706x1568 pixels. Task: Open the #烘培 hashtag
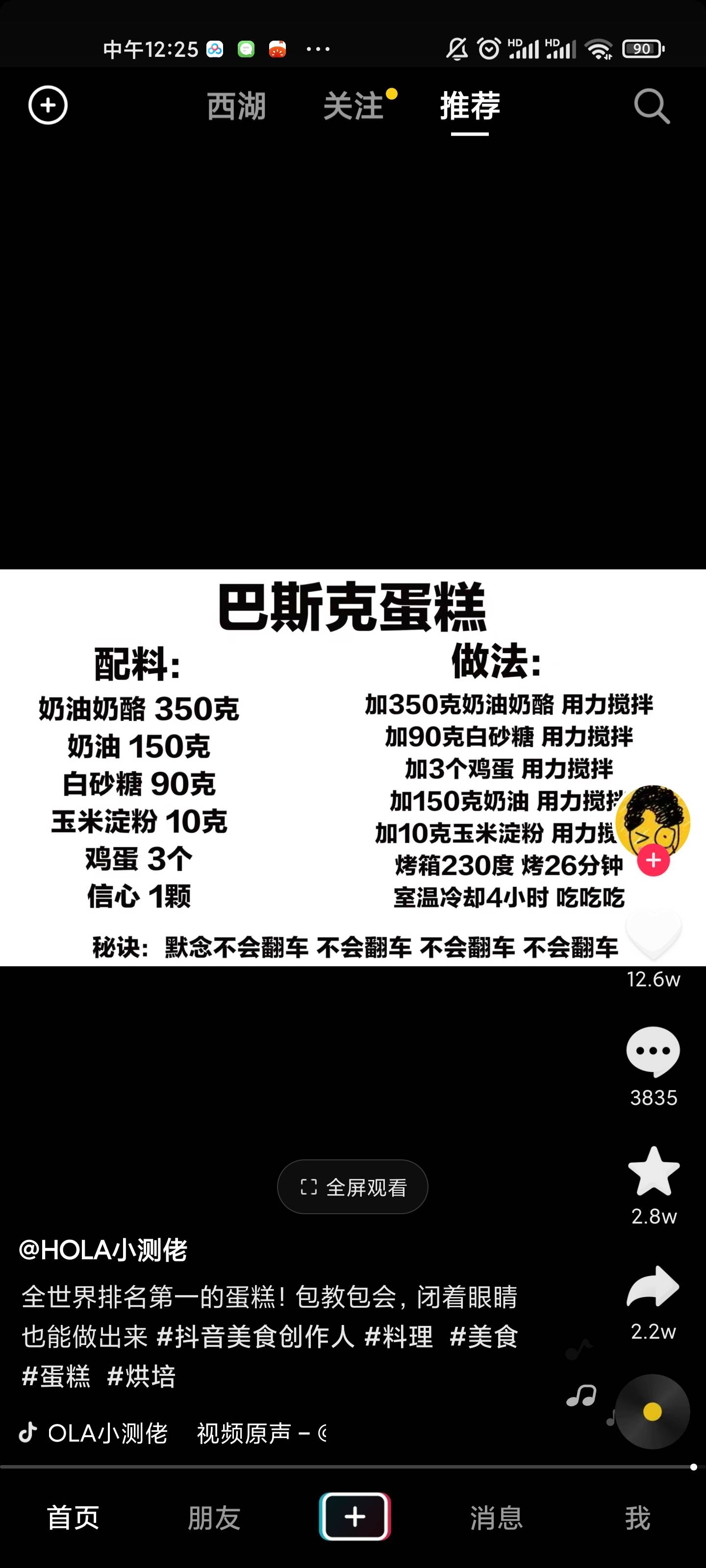[x=141, y=1377]
